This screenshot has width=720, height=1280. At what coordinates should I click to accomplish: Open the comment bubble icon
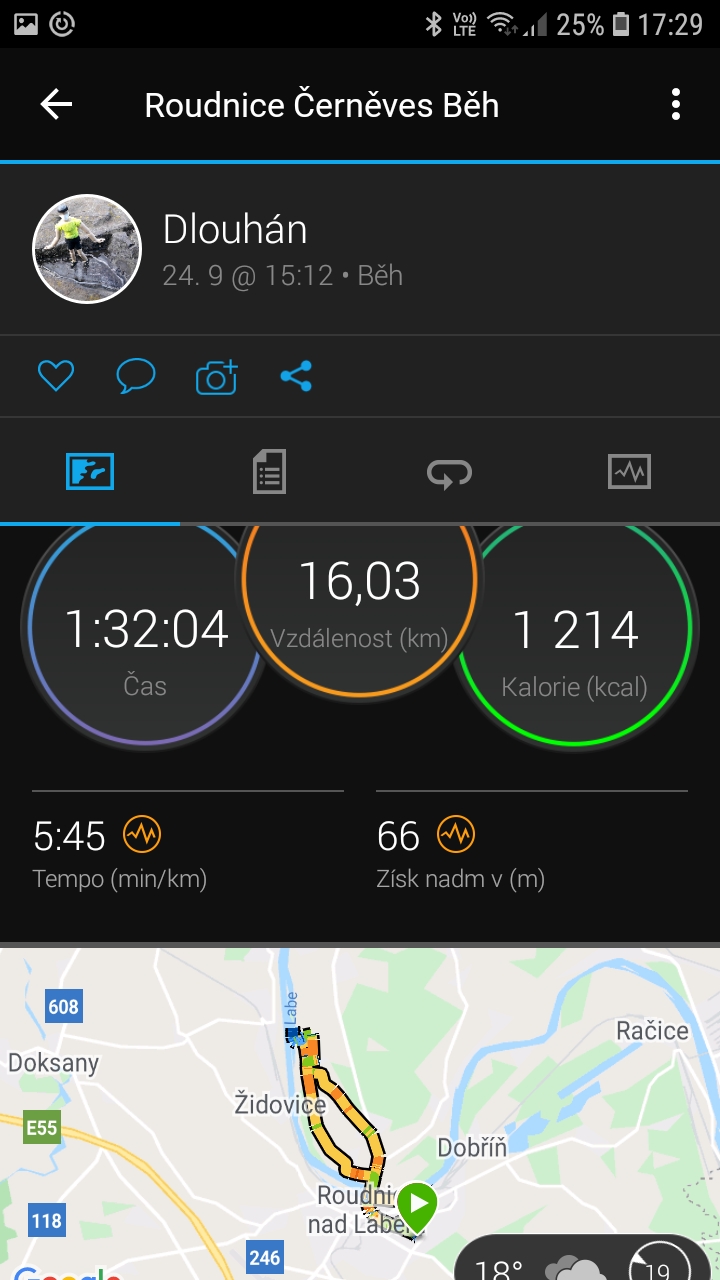pos(136,376)
